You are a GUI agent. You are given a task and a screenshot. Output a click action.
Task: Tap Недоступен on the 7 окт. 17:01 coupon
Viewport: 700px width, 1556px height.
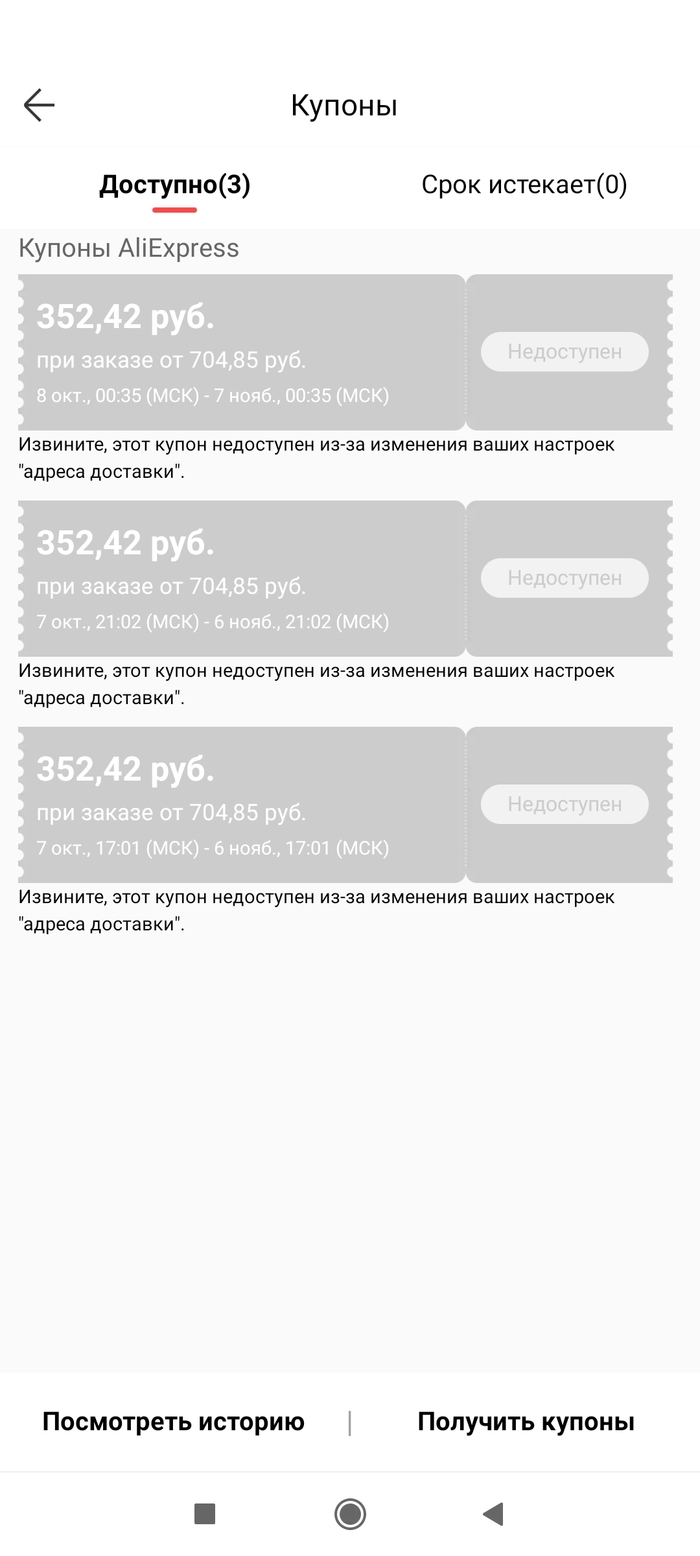pyautogui.click(x=565, y=804)
